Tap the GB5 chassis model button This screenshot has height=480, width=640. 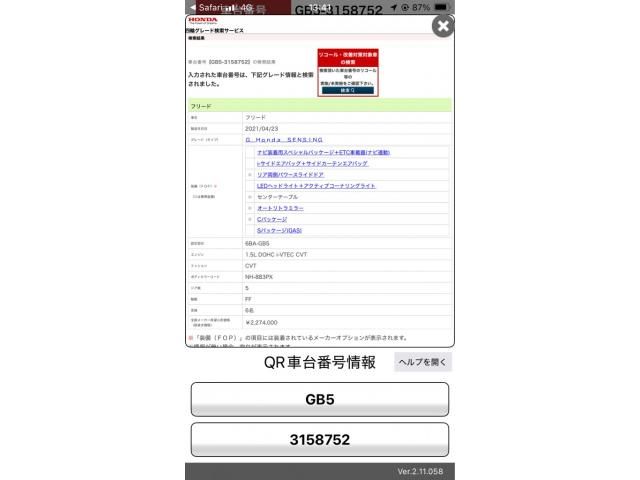click(320, 399)
